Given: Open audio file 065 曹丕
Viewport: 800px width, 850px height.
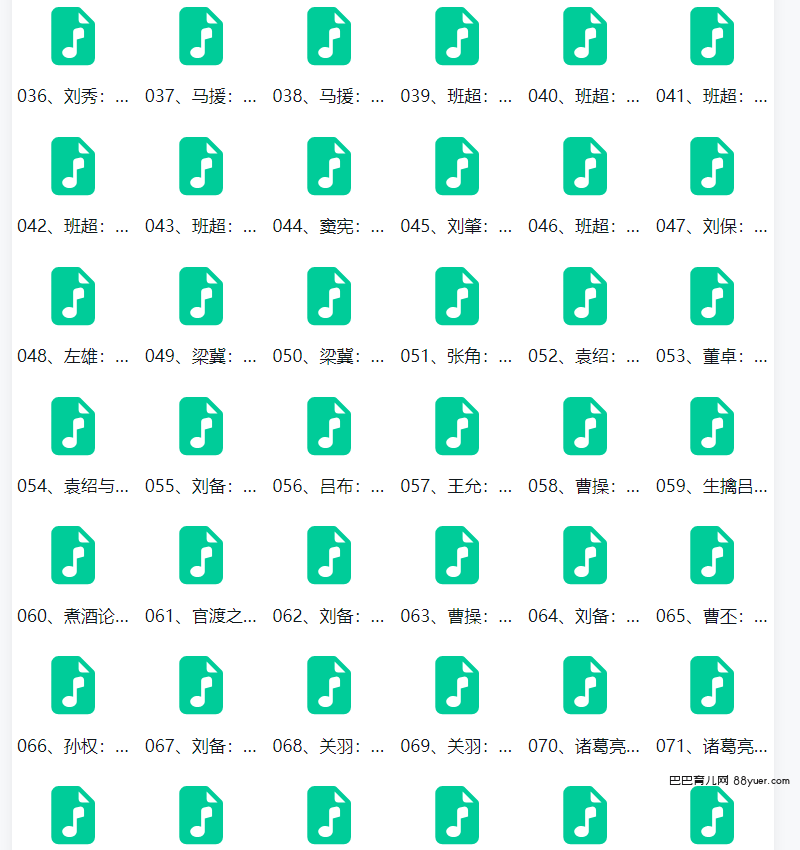Looking at the screenshot, I should [x=712, y=556].
